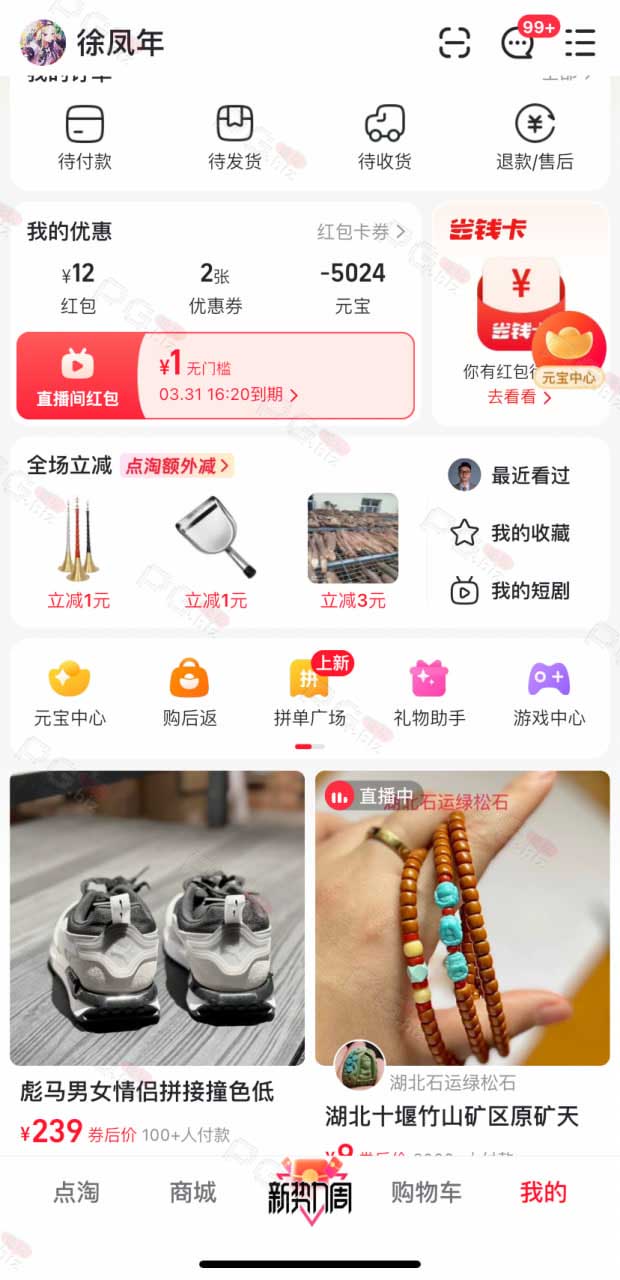The width and height of the screenshot is (620, 1280).
Task: Check 待收货 orders awaiting delivery
Action: click(385, 138)
